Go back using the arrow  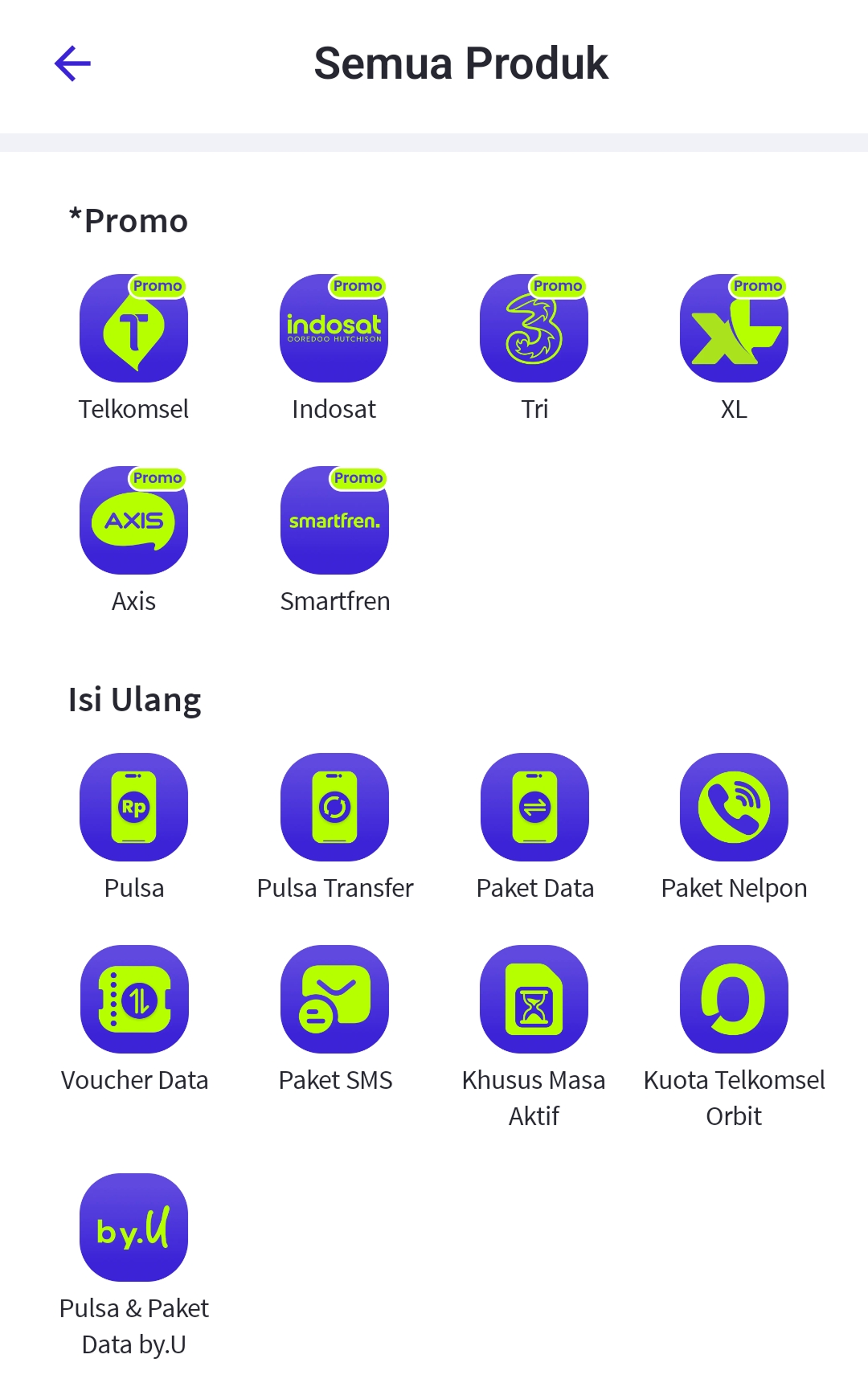74,63
